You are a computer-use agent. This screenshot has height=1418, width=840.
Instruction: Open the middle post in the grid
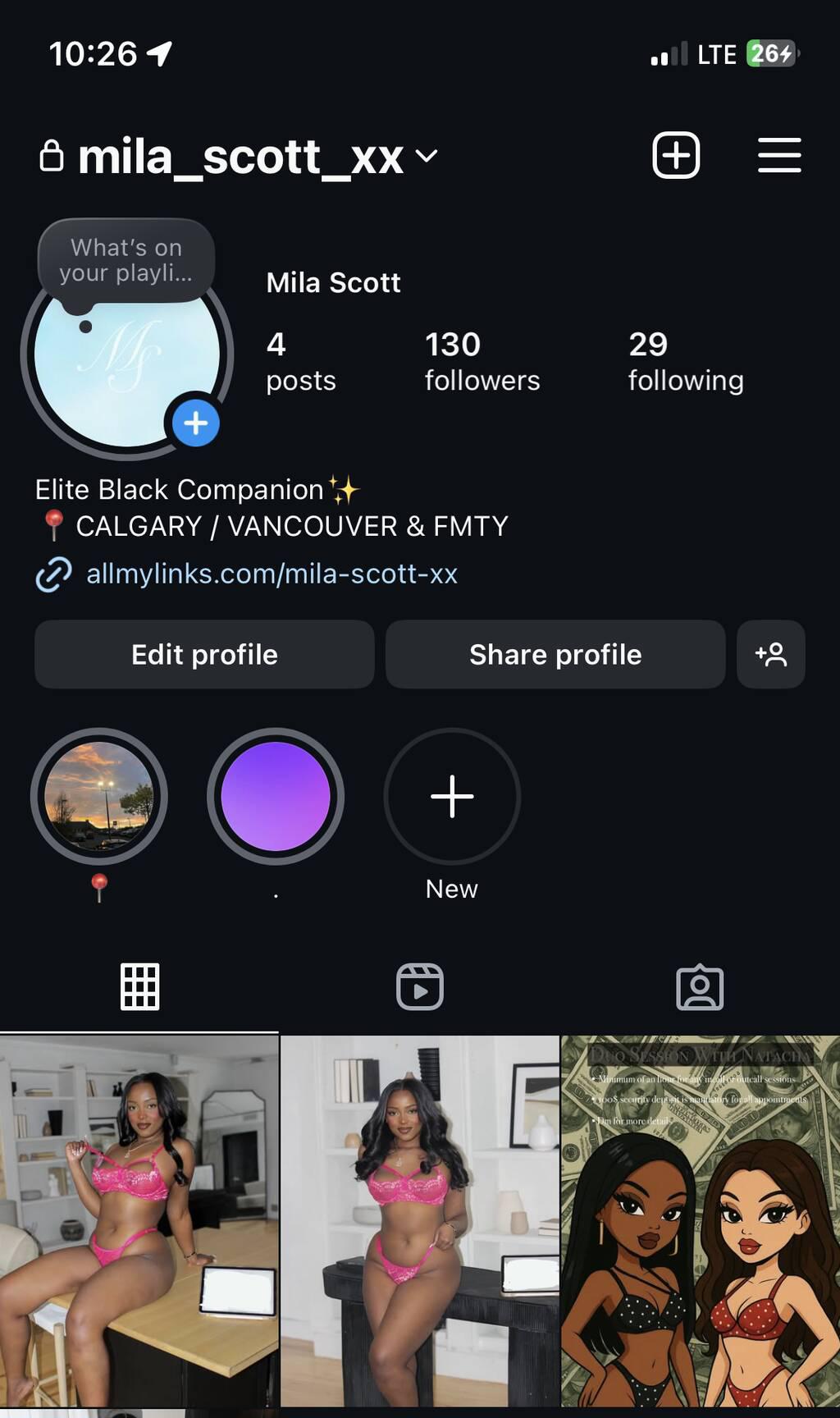[x=419, y=1221]
